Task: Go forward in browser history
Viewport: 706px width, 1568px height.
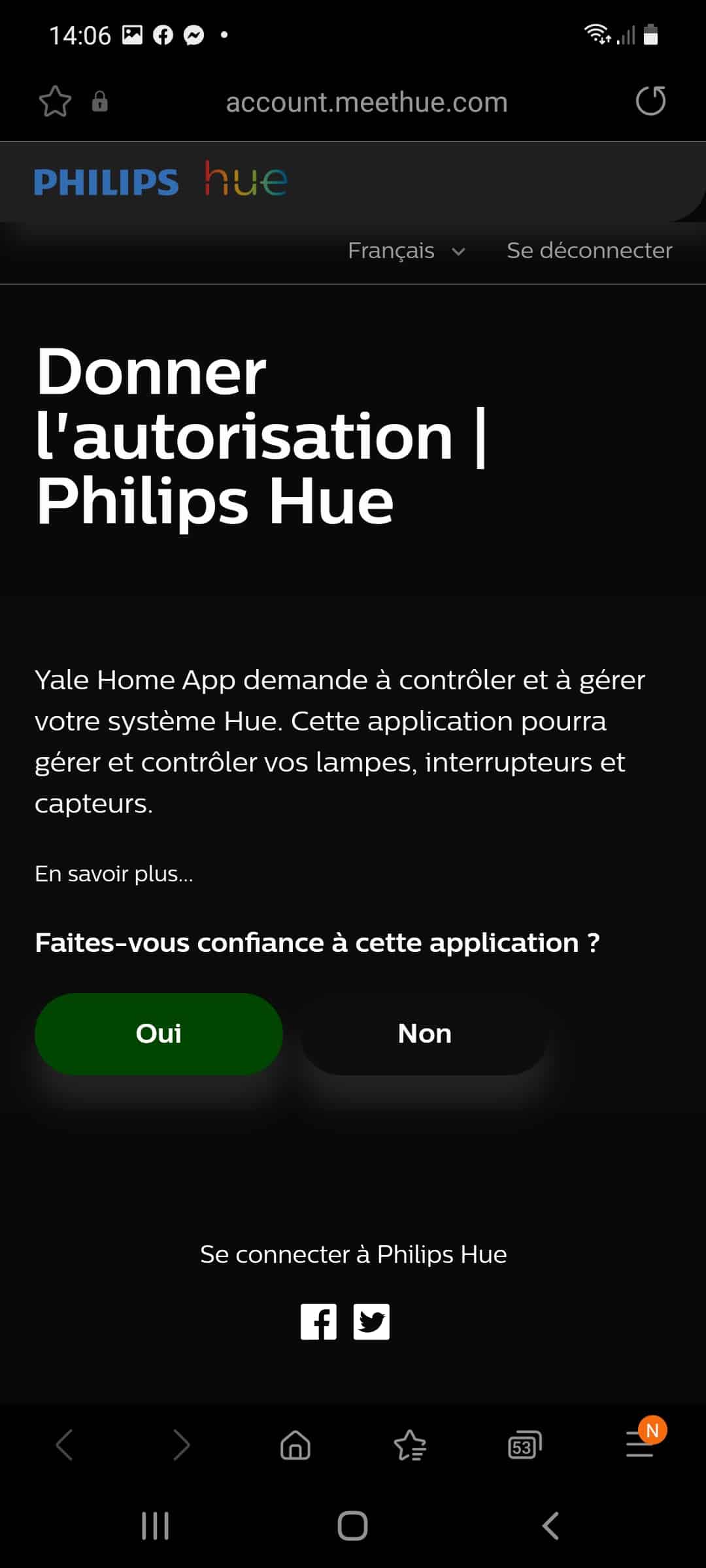Action: 181,1445
